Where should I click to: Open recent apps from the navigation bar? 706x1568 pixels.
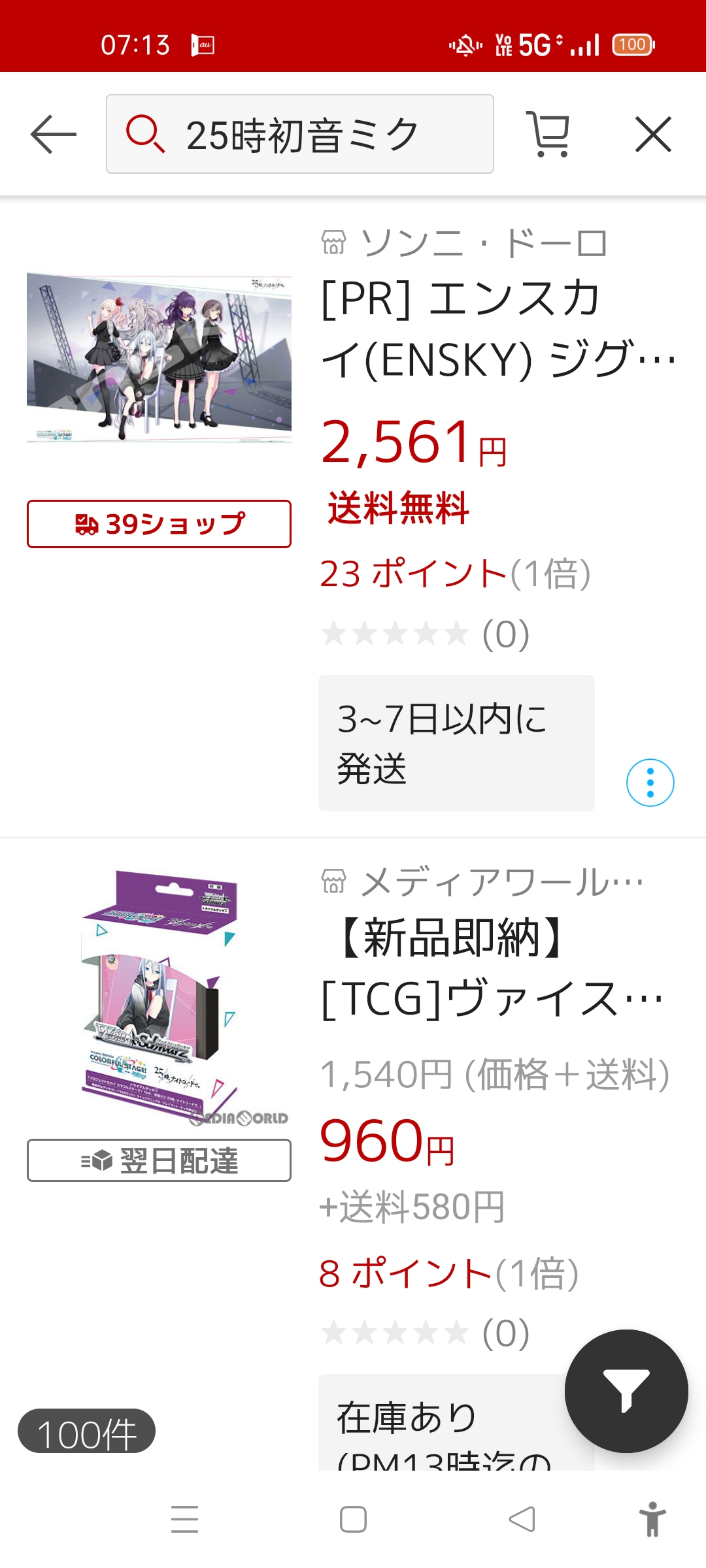point(184,1518)
